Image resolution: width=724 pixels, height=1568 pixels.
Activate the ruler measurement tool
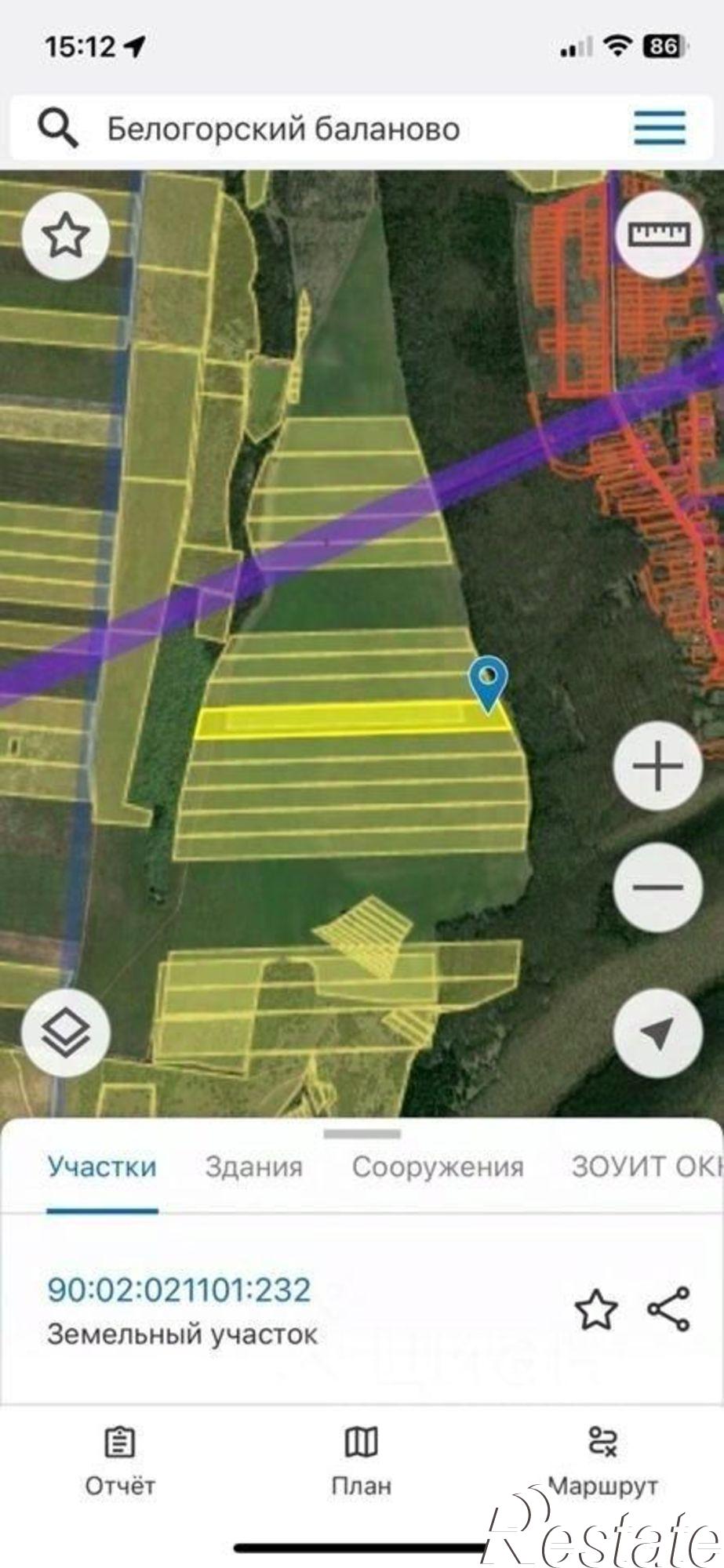(659, 234)
